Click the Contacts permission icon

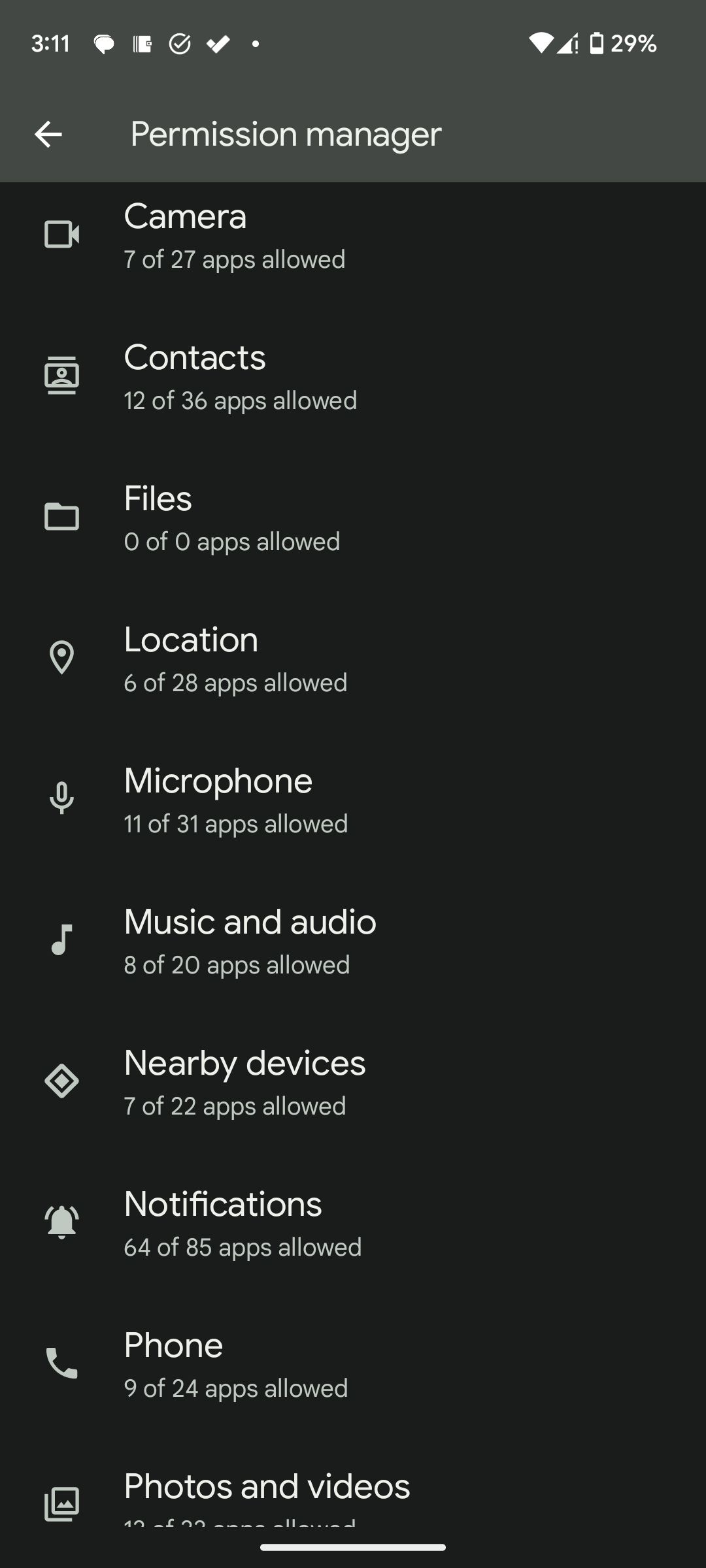[62, 374]
